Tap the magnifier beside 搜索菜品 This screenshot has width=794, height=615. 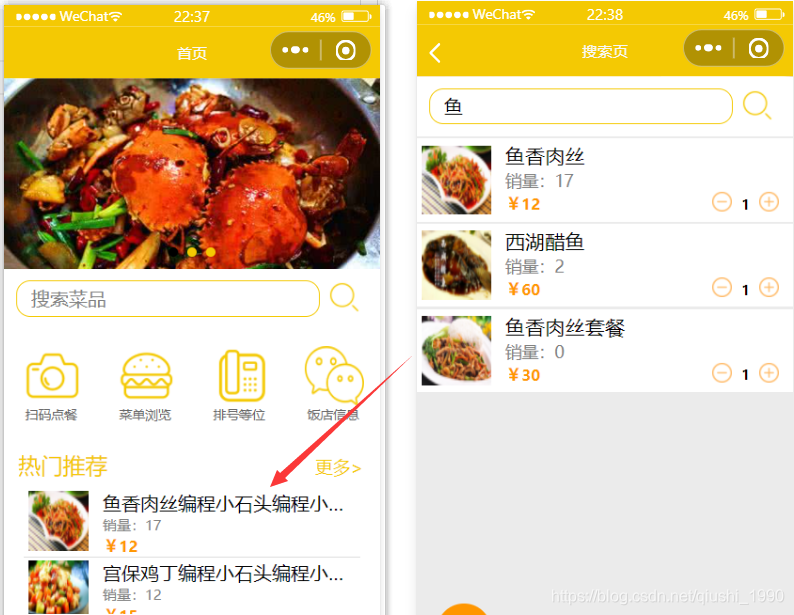[x=344, y=298]
